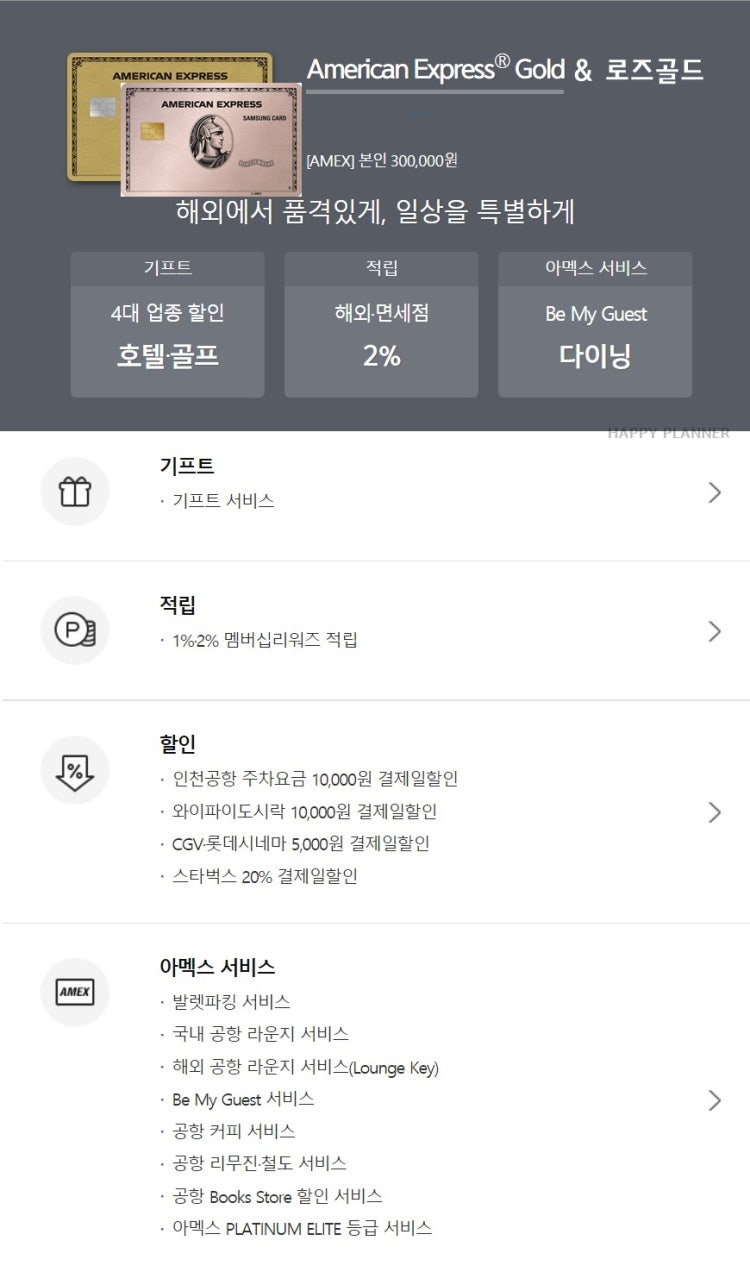The width and height of the screenshot is (750, 1272).
Task: Expand the 적립 멤버십리워즈 row
Action: pos(375,631)
